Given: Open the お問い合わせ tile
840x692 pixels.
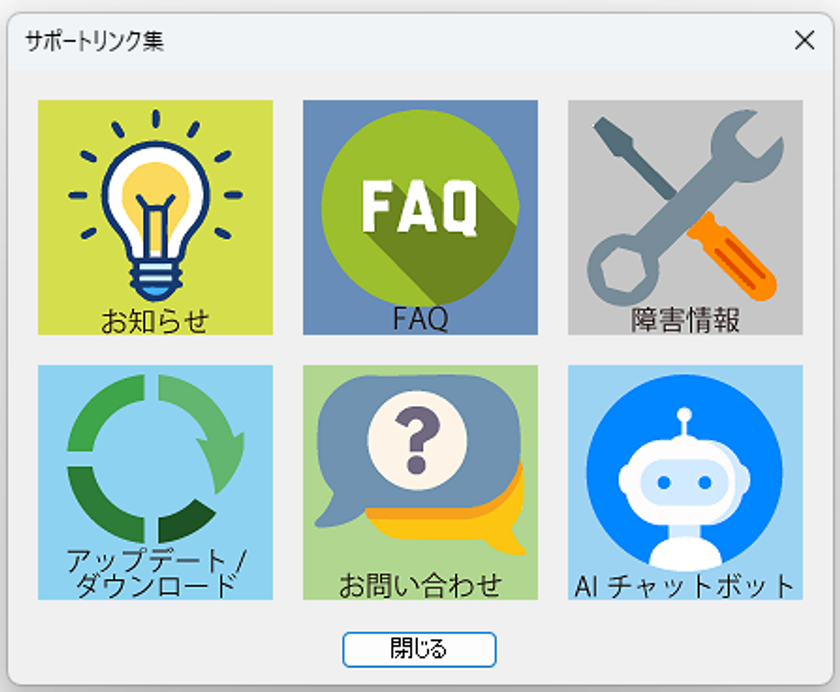Looking at the screenshot, I should click(420, 482).
